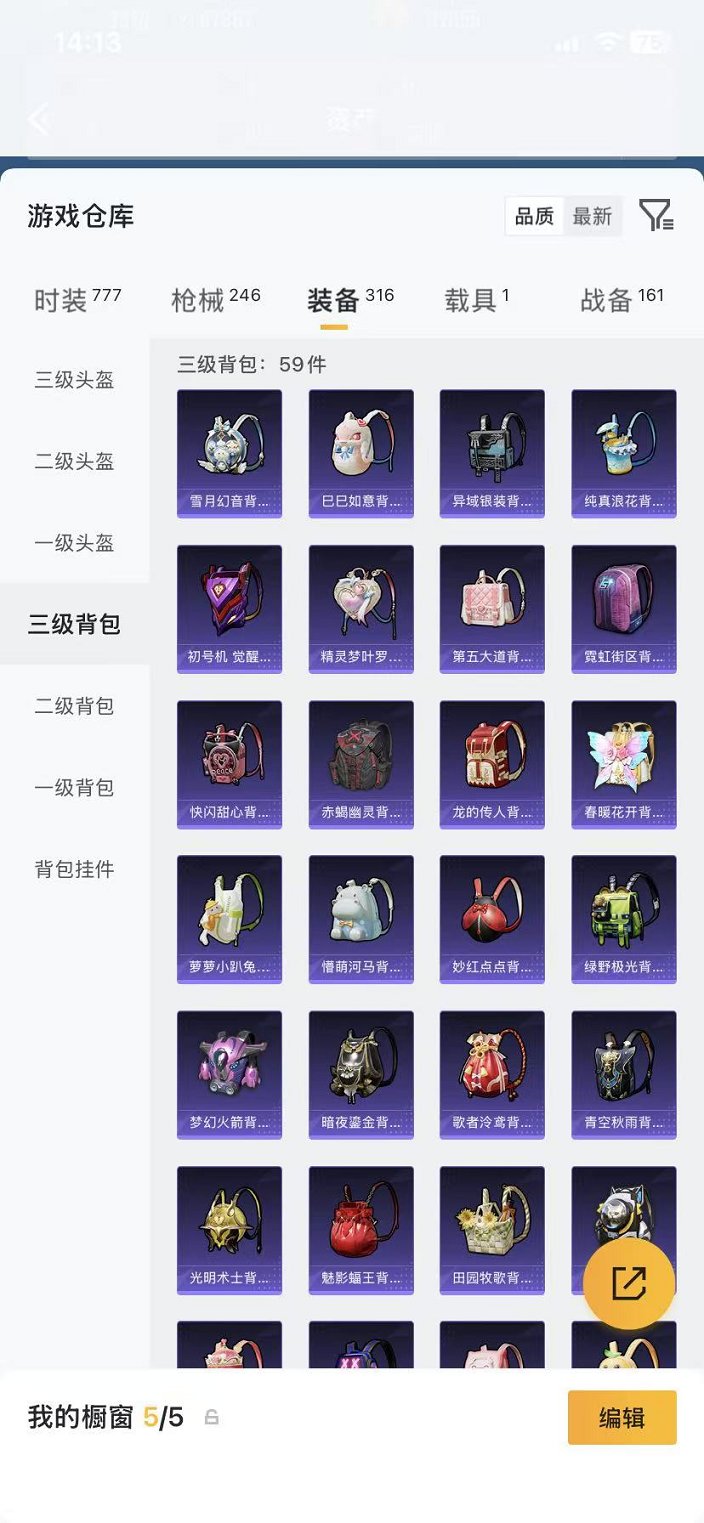Switch to the 时装 tab
Image resolution: width=704 pixels, height=1523 pixels.
[x=77, y=299]
